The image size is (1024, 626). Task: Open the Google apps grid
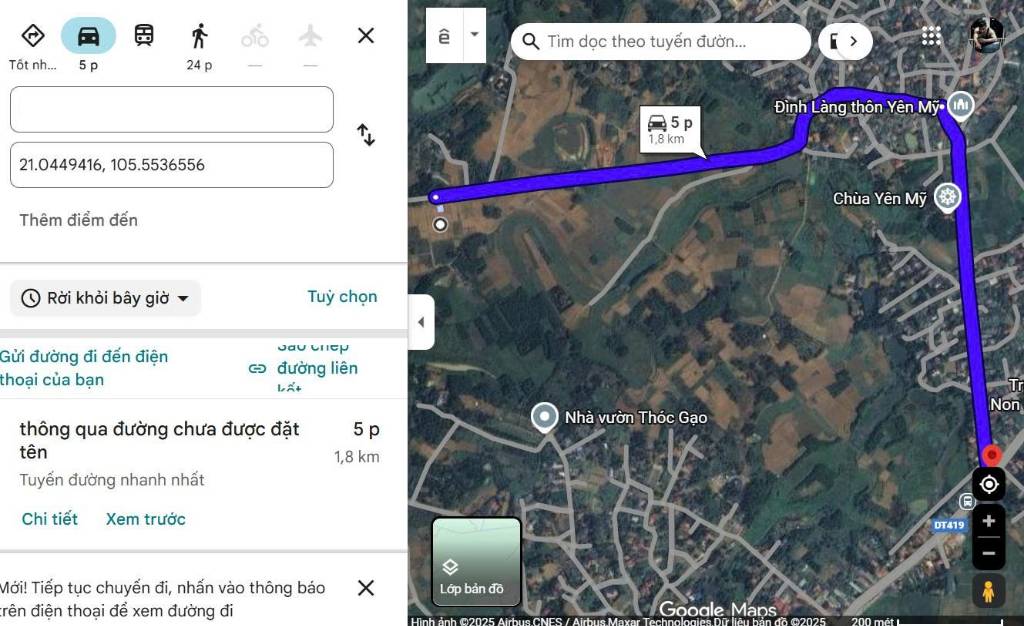click(x=931, y=36)
